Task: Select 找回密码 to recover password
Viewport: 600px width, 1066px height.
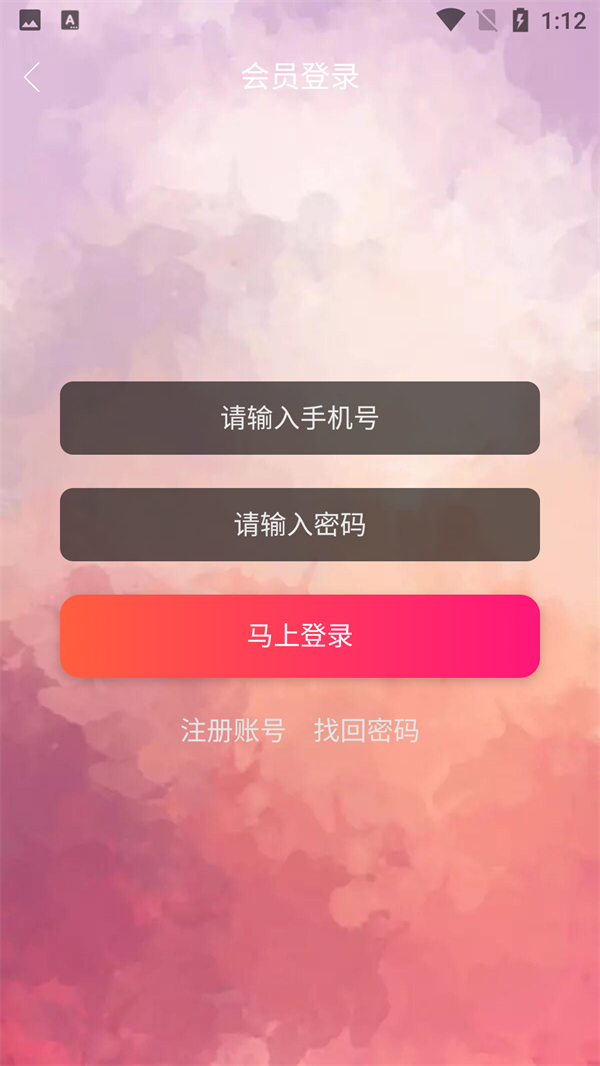Action: [x=366, y=731]
